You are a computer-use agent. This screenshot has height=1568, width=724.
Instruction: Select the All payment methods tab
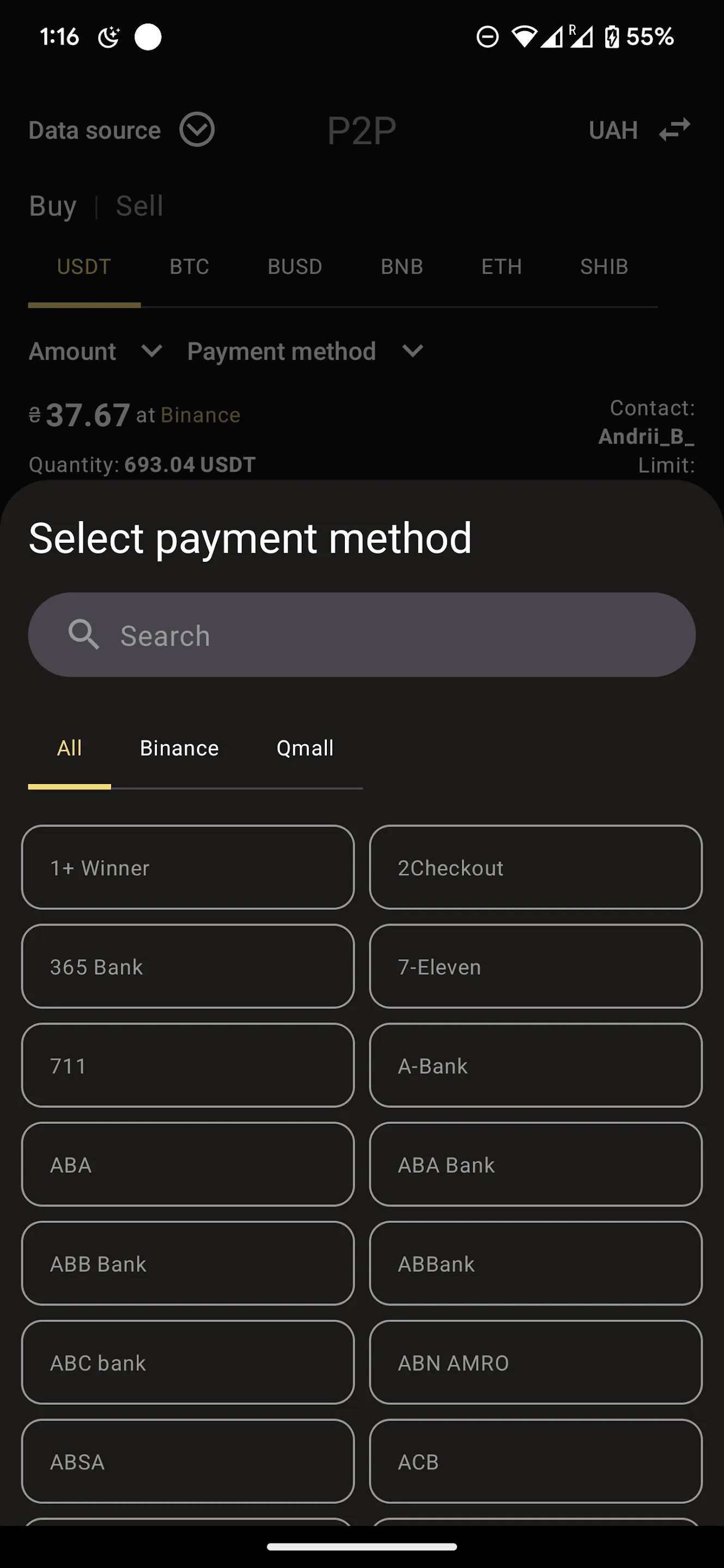click(x=69, y=748)
